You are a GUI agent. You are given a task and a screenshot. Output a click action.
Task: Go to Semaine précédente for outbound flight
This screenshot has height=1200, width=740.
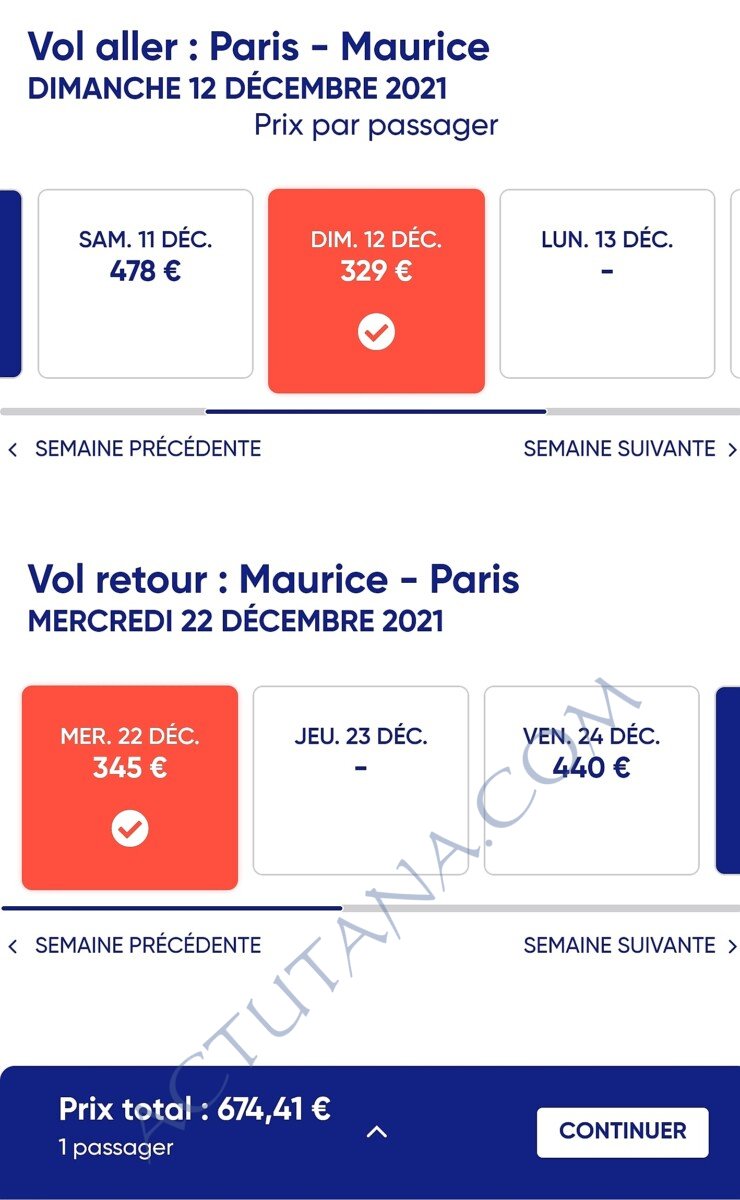pyautogui.click(x=135, y=449)
